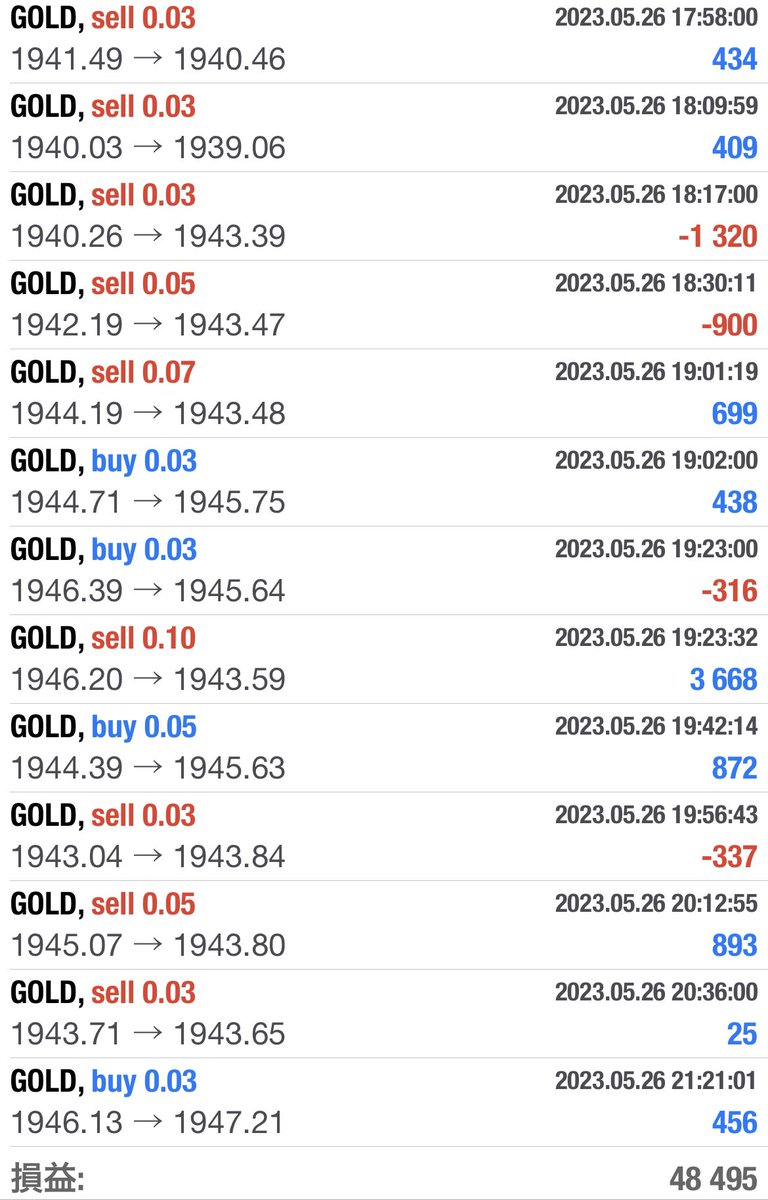Expand the GOLD sell 0.07 trade
Image resolution: width=768 pixels, height=1200 pixels.
(384, 393)
